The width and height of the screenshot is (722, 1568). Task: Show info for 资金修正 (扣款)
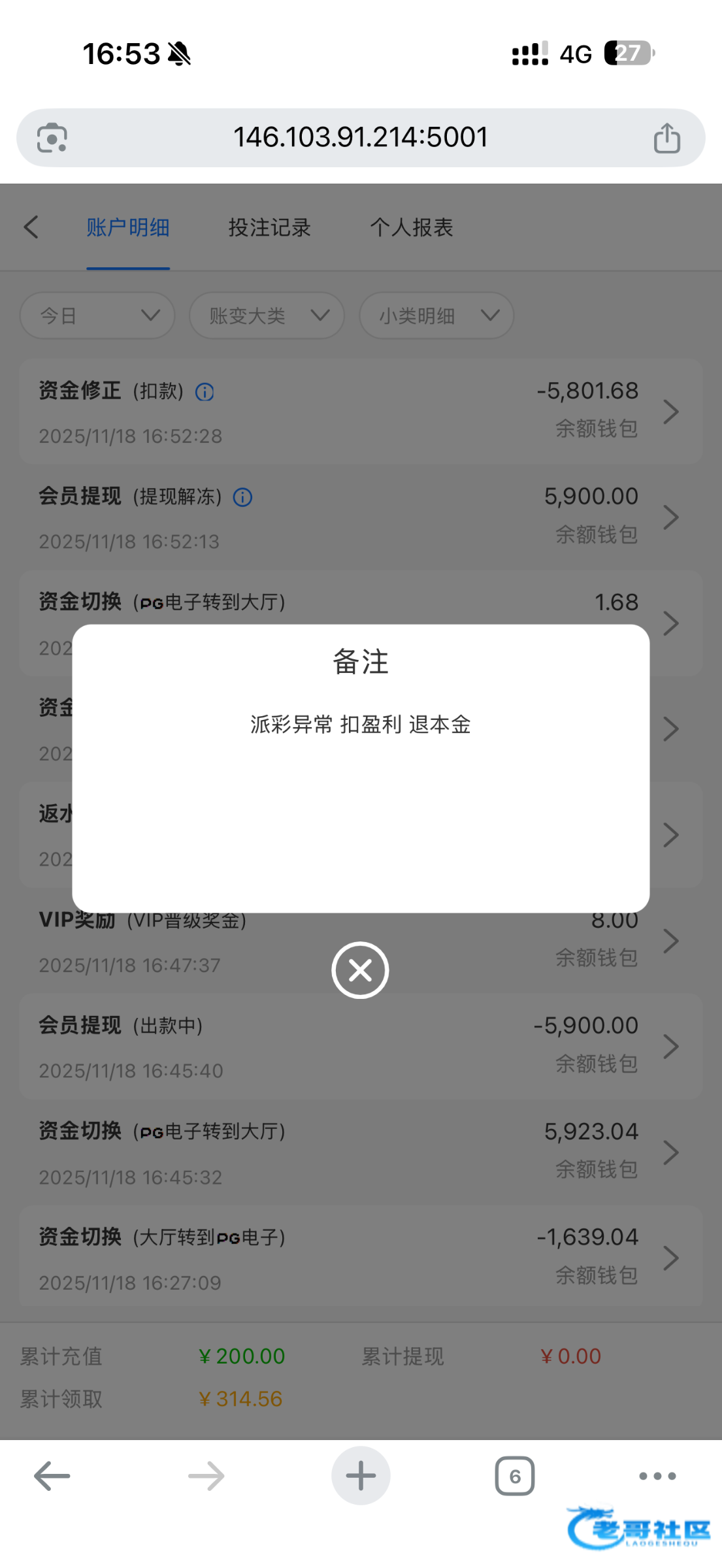point(205,392)
